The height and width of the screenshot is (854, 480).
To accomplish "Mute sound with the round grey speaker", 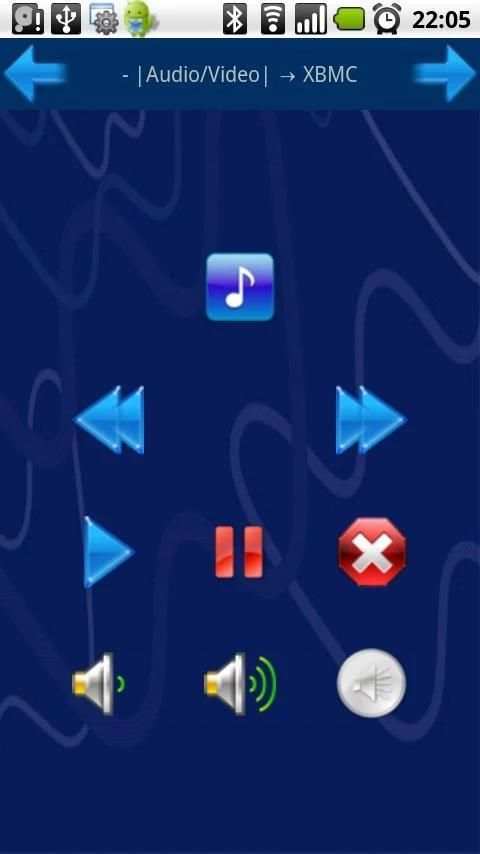I will (x=372, y=683).
